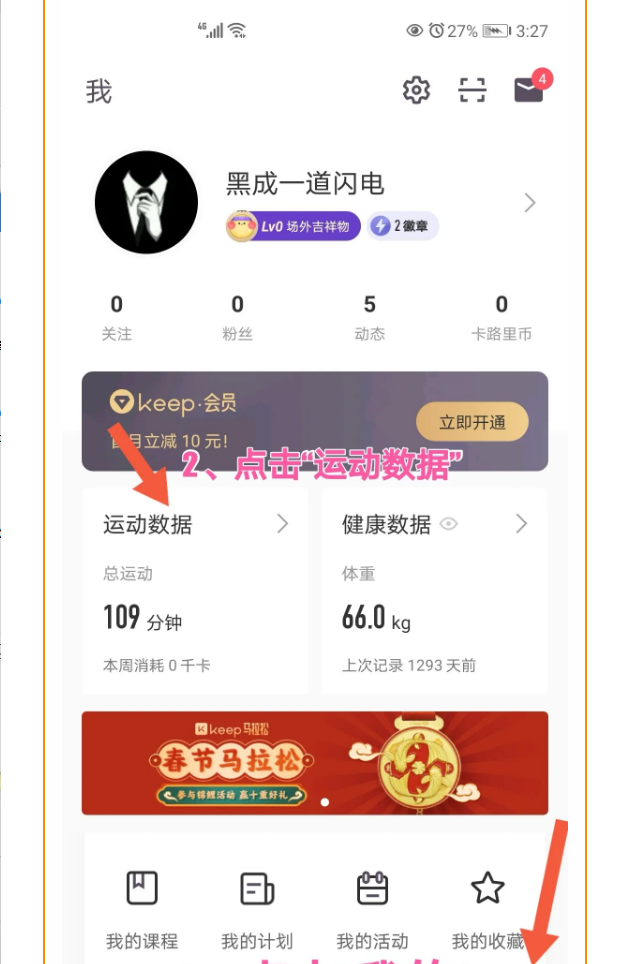This screenshot has width=626, height=964.
Task: Open the 动态 posts count
Action: [369, 317]
